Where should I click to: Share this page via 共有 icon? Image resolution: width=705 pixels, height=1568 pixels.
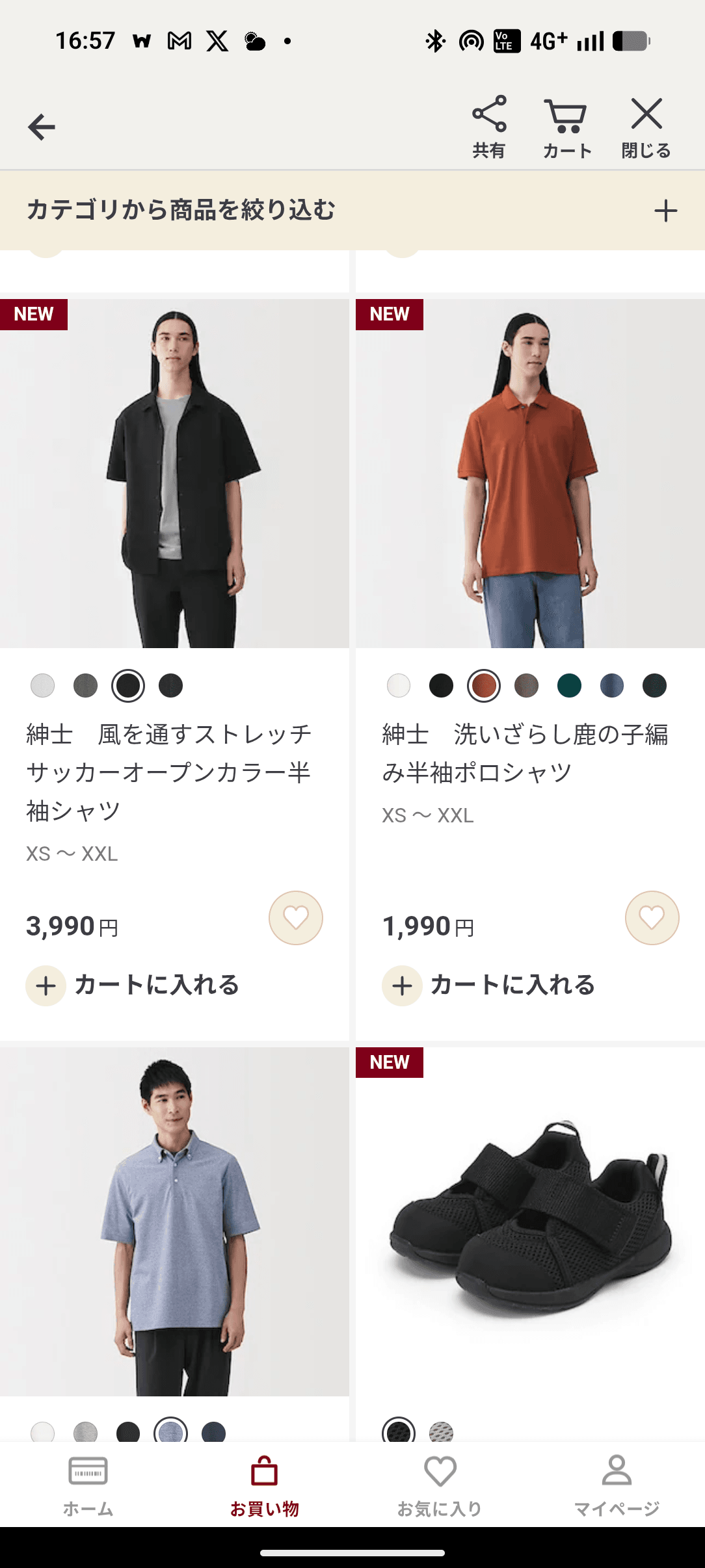[x=489, y=127]
